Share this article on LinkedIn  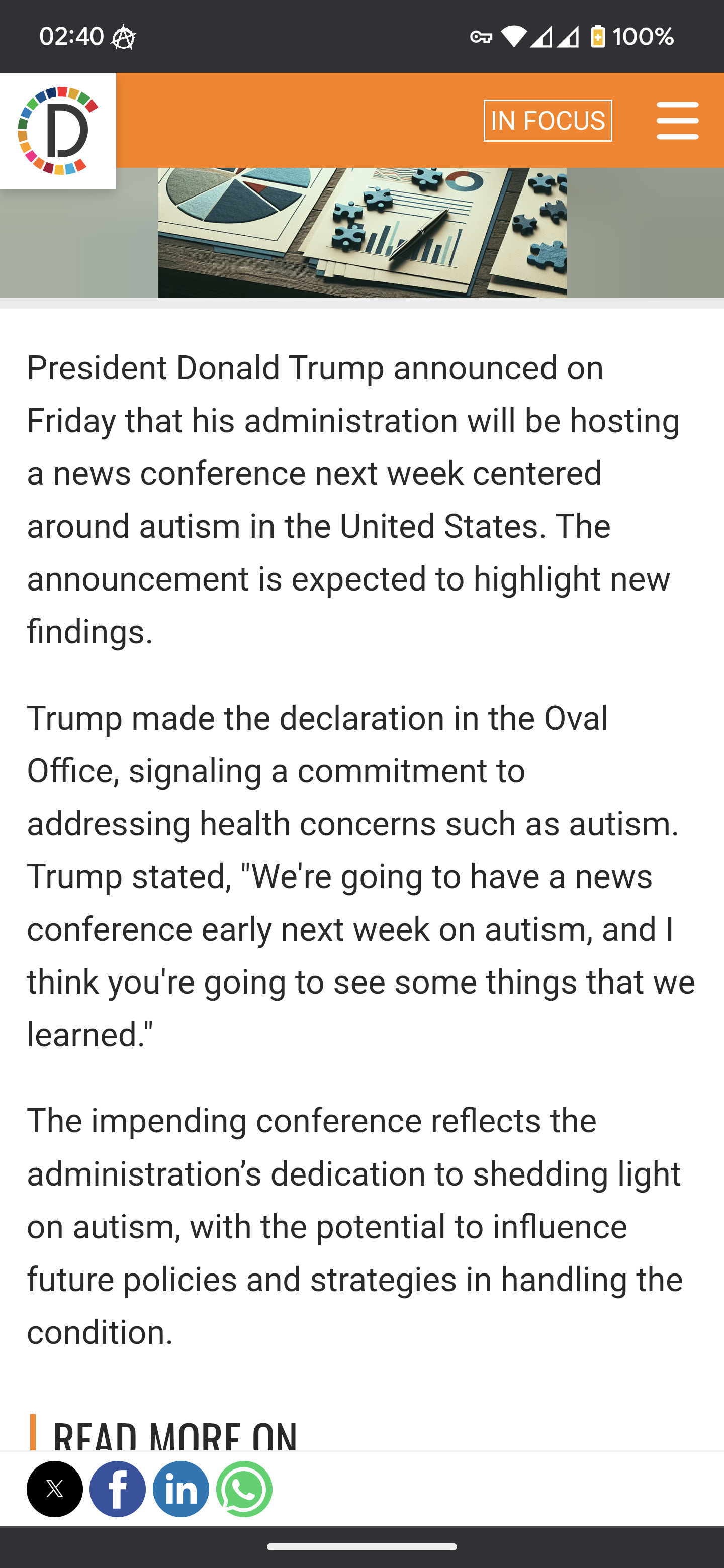click(181, 1489)
